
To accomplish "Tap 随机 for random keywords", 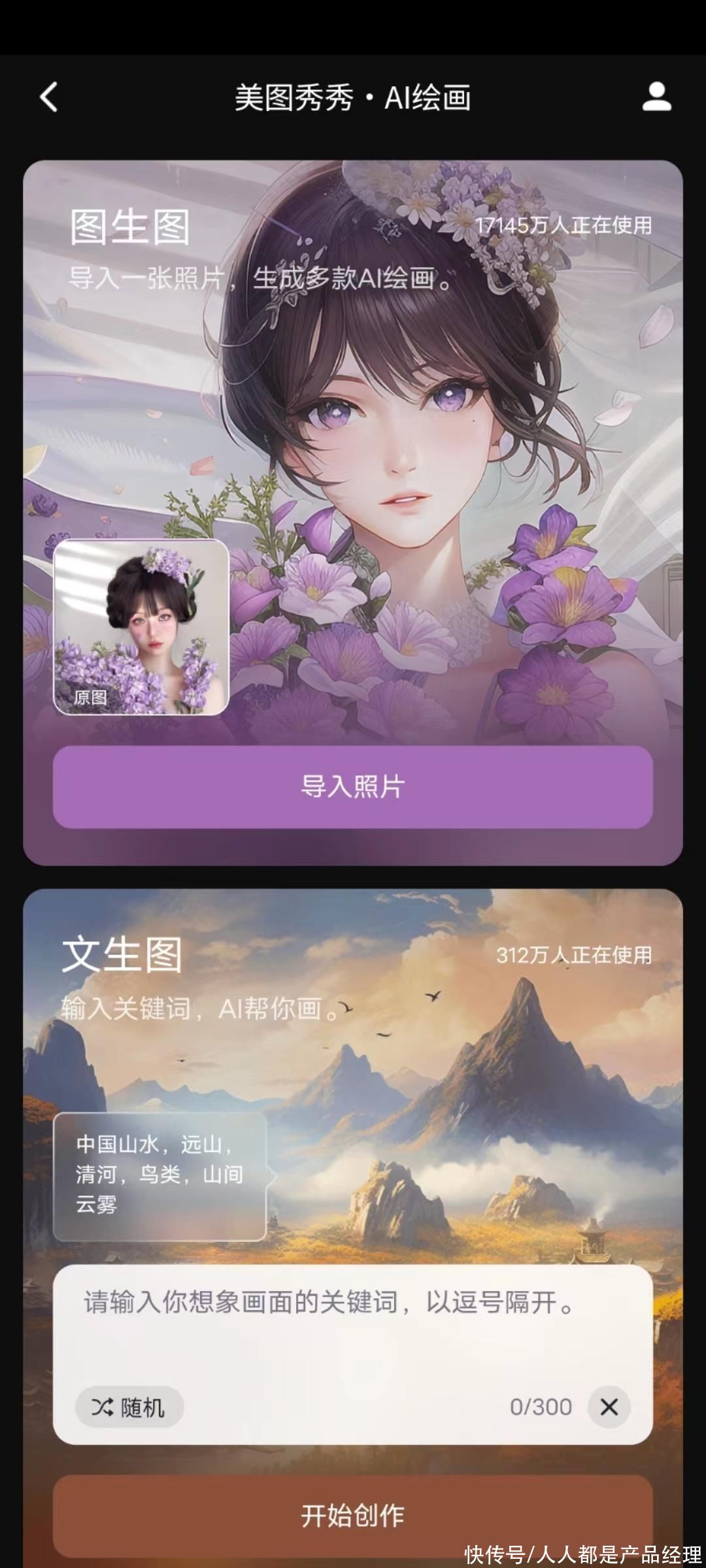I will click(129, 1407).
